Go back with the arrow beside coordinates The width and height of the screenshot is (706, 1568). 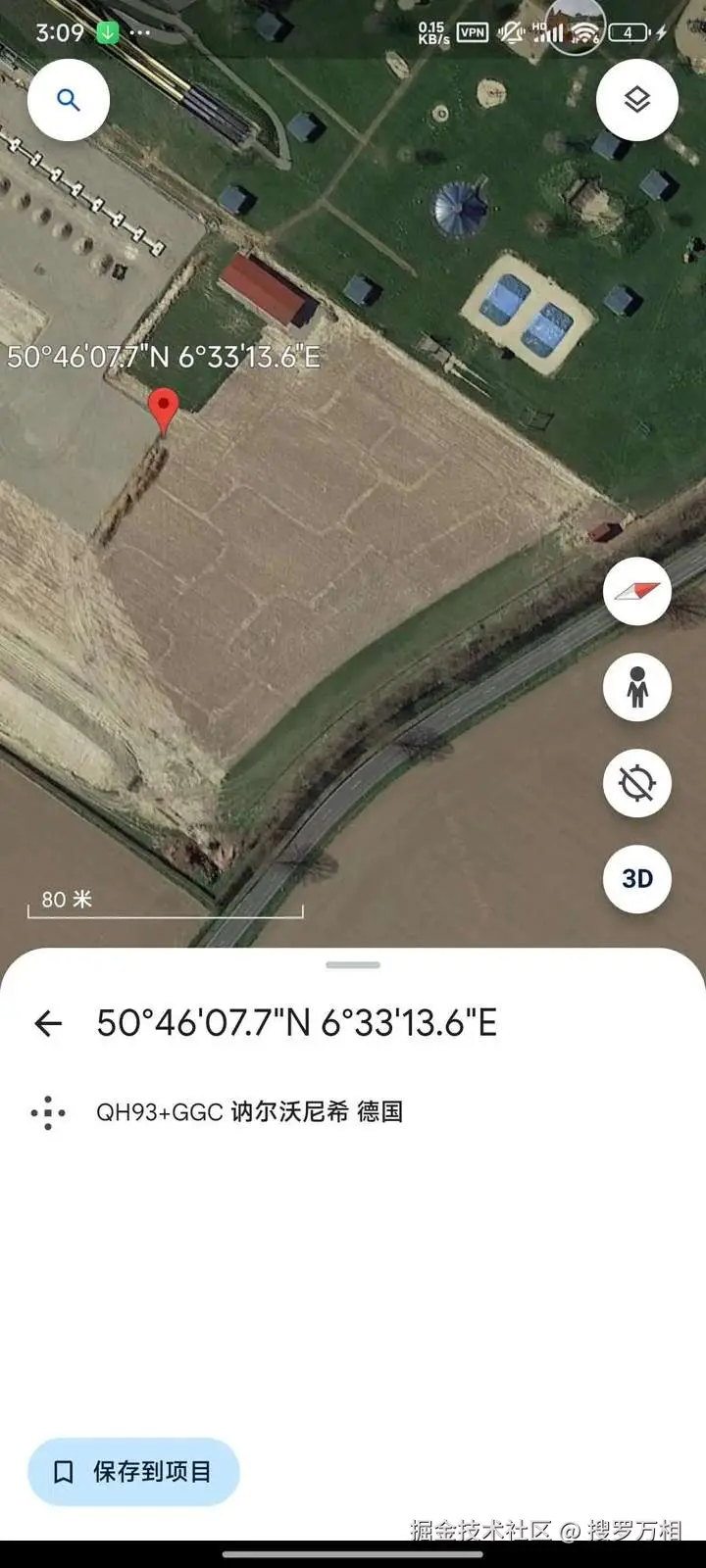coord(48,1024)
